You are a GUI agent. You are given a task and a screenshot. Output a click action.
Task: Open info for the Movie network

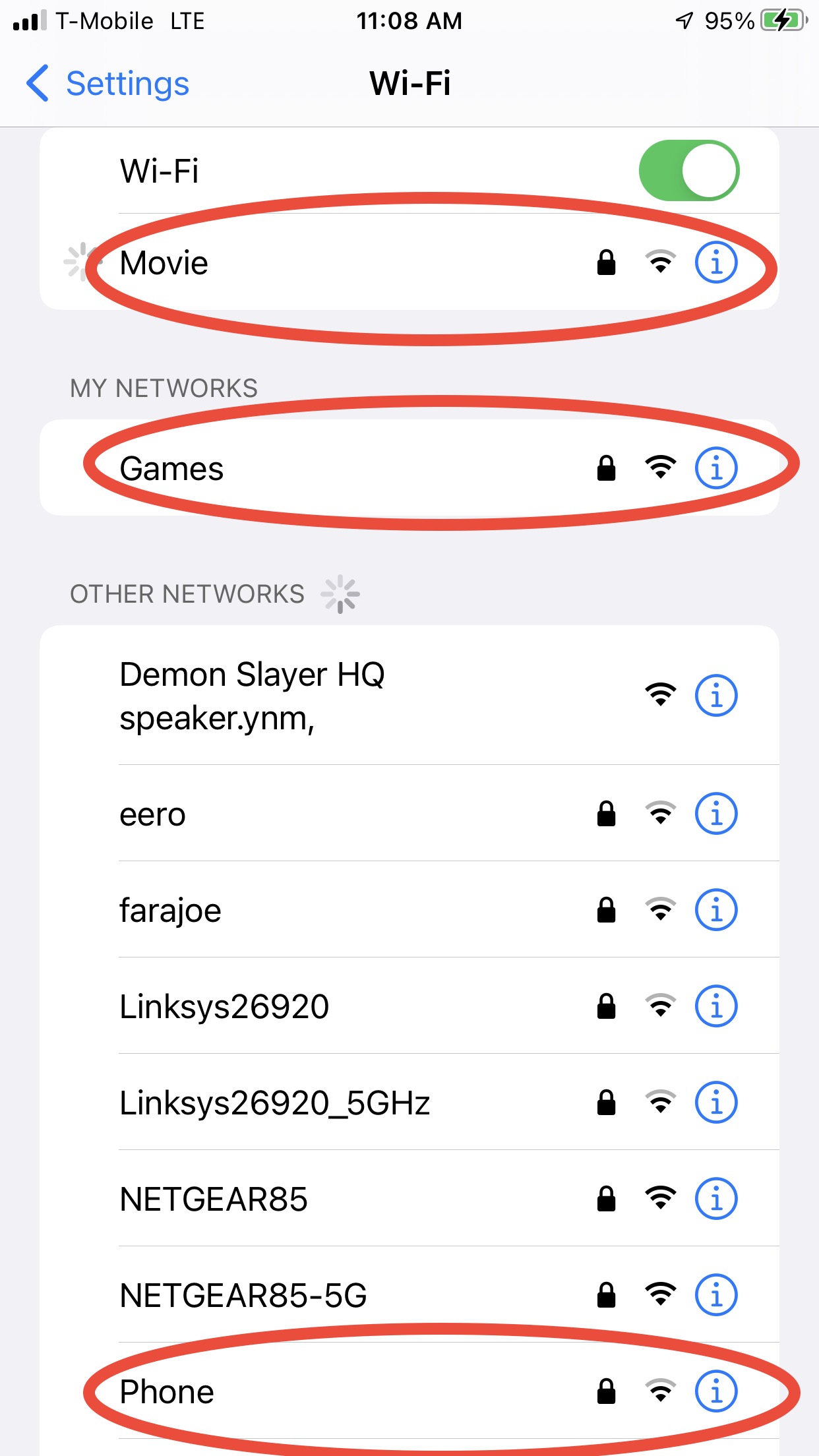click(716, 262)
